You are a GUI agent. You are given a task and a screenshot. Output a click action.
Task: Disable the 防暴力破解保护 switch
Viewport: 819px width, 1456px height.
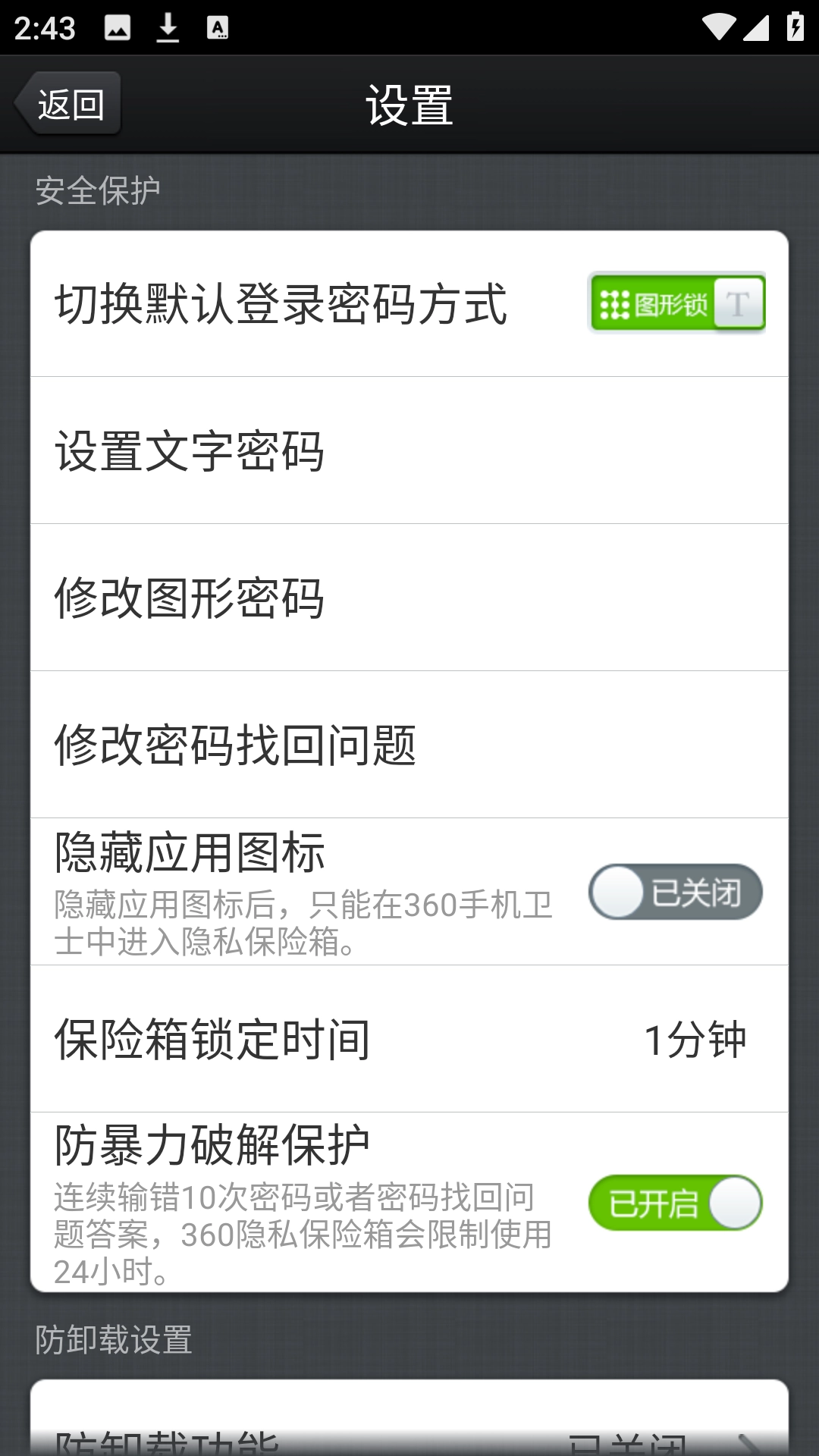coord(675,1203)
